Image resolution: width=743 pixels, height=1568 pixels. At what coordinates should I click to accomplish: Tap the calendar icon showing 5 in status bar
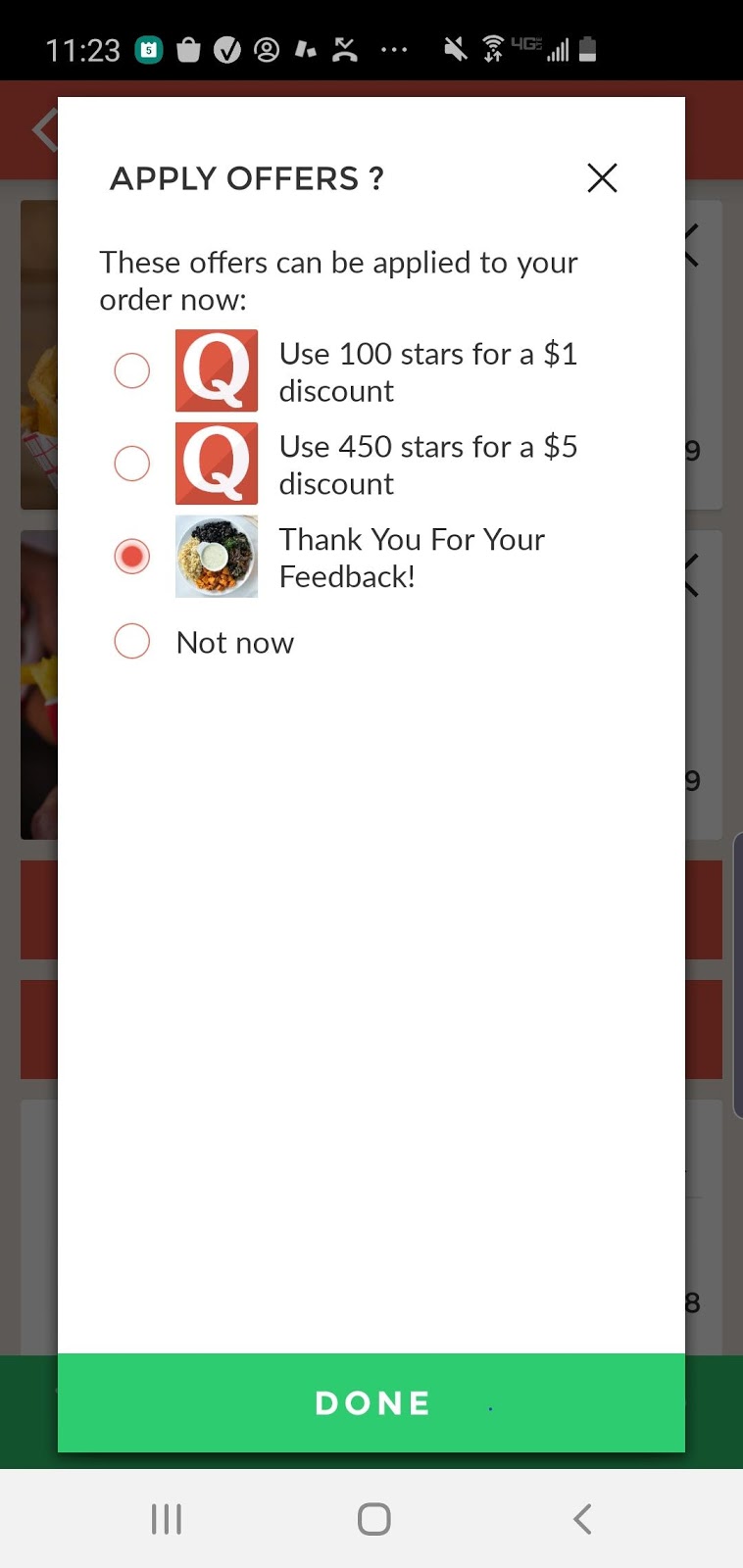149,49
